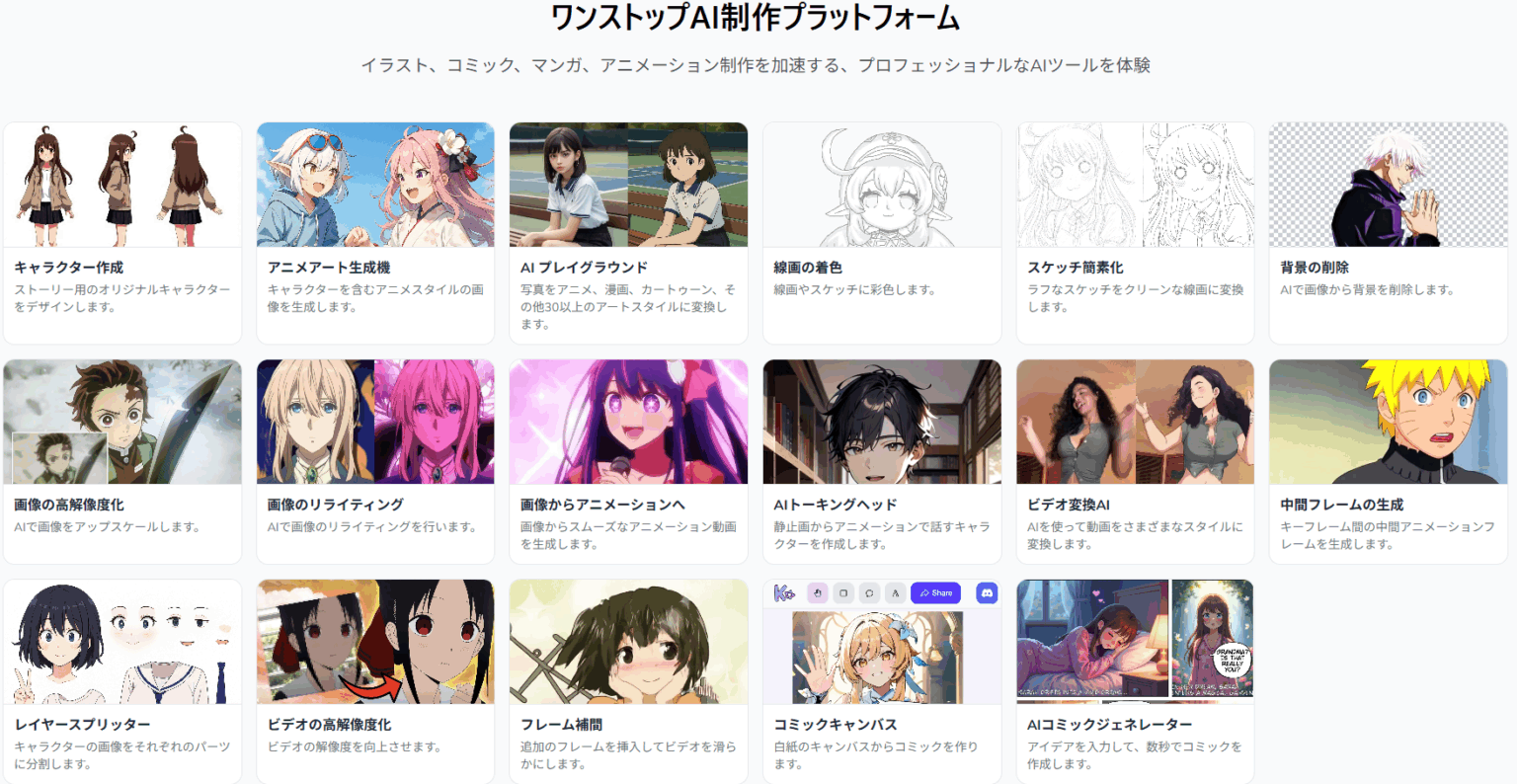1517x784 pixels.
Task: Open the AIトーキングヘッド tool
Action: 882,461
